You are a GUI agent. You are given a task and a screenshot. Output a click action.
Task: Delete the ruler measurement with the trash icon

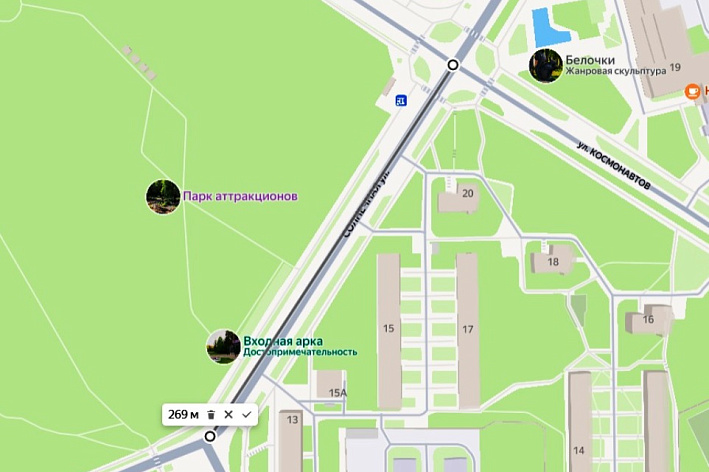[211, 414]
